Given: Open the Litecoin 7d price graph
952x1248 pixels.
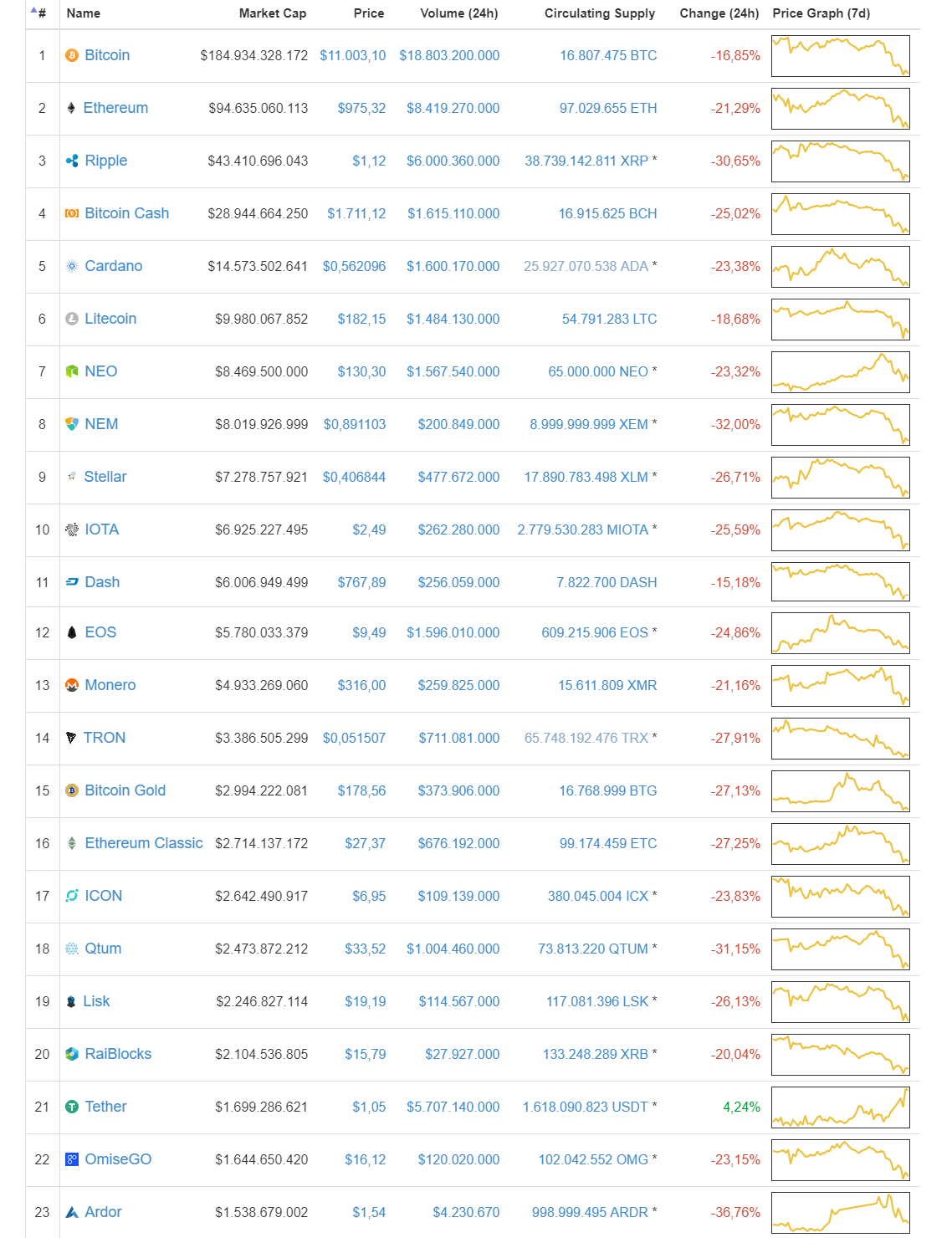Looking at the screenshot, I should tap(840, 319).
